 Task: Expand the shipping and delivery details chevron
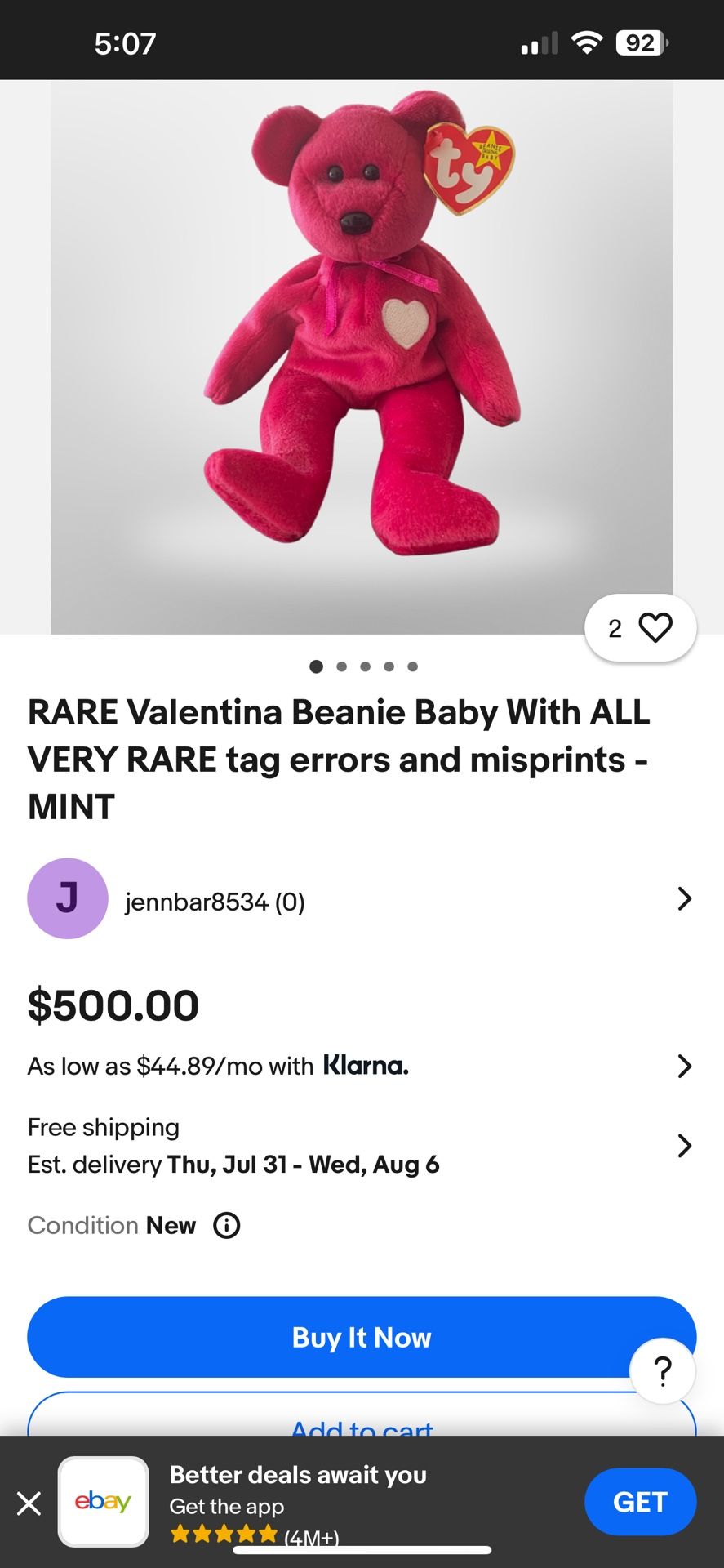coord(685,1145)
